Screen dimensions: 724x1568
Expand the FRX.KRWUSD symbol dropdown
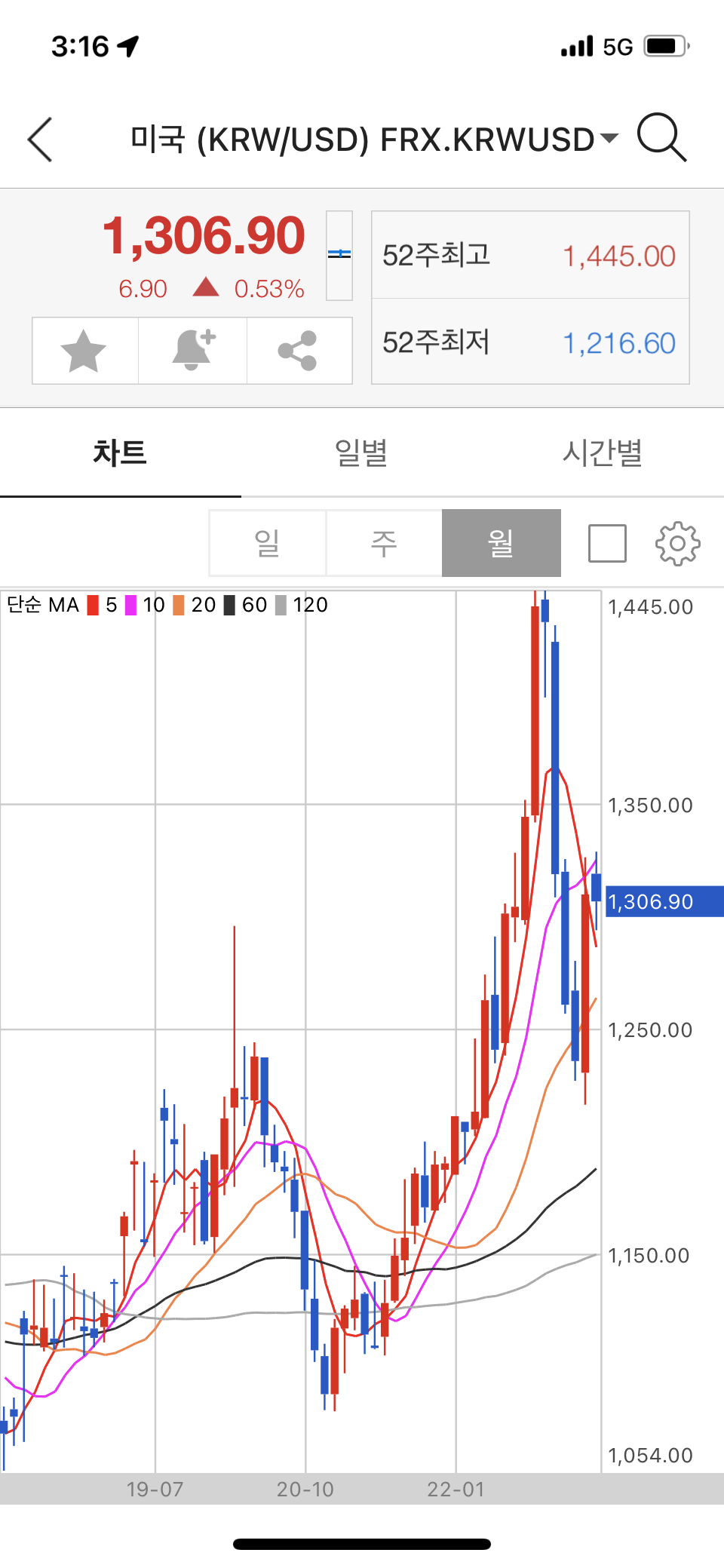coord(608,138)
